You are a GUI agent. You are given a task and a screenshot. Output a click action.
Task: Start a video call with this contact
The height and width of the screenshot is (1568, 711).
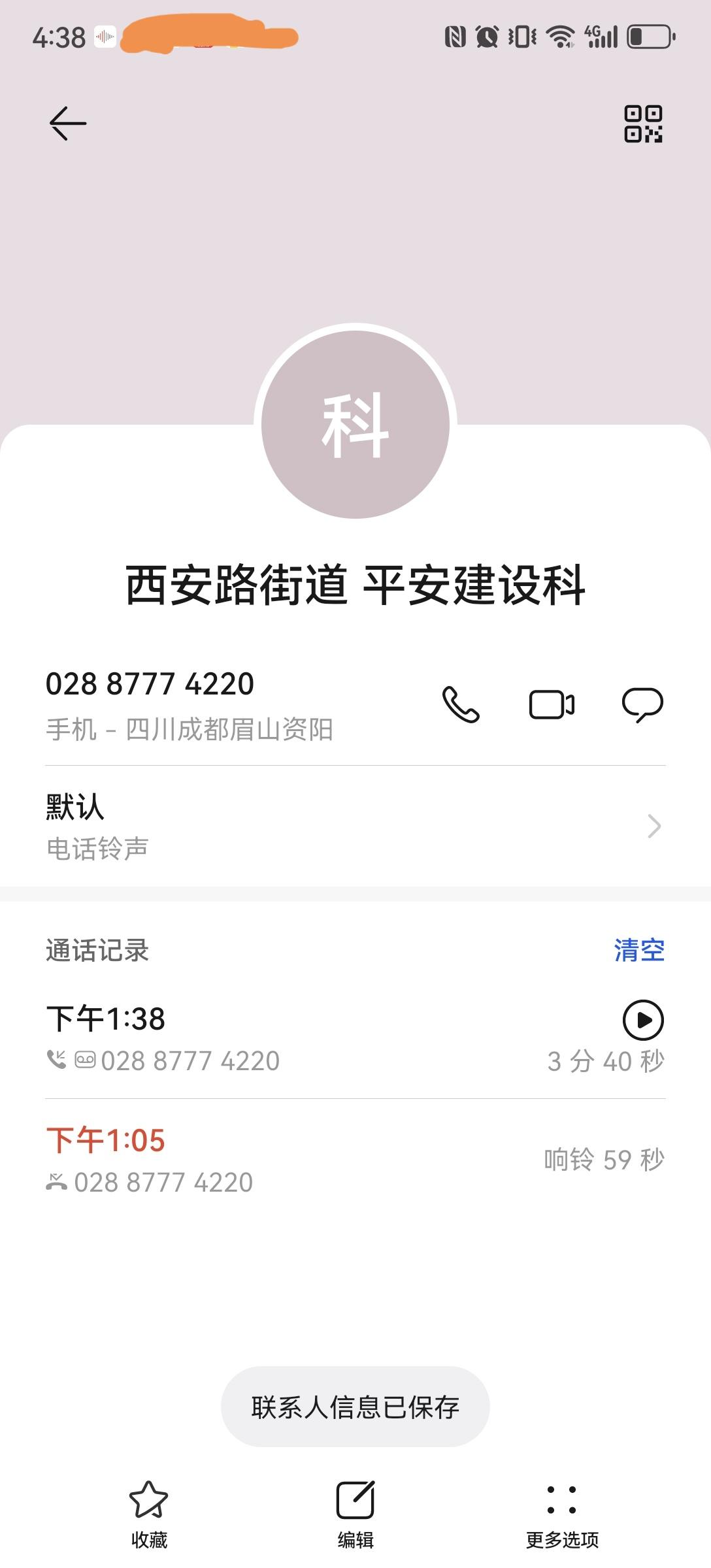click(x=552, y=705)
